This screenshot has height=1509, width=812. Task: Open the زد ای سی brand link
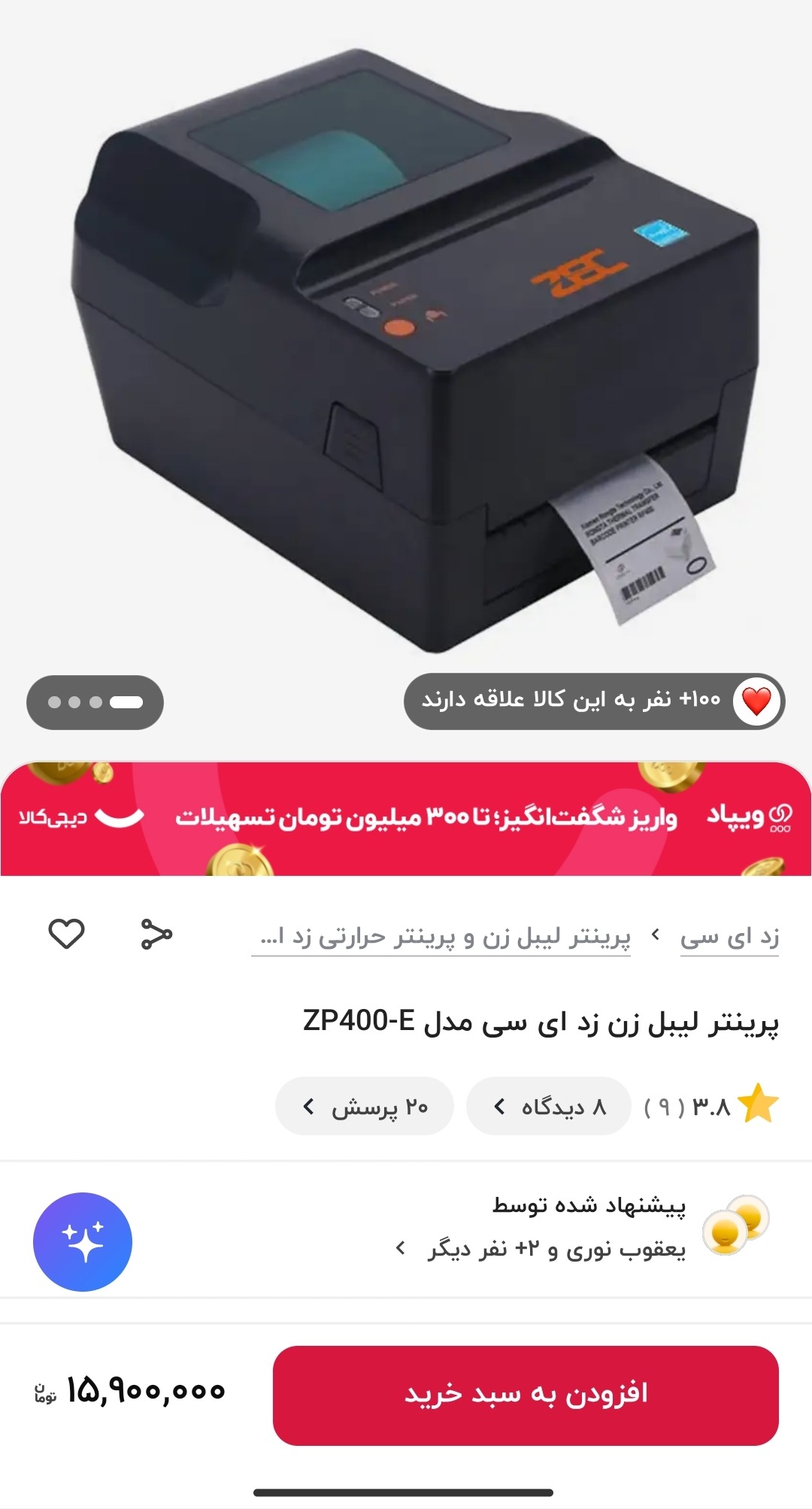pos(729,938)
